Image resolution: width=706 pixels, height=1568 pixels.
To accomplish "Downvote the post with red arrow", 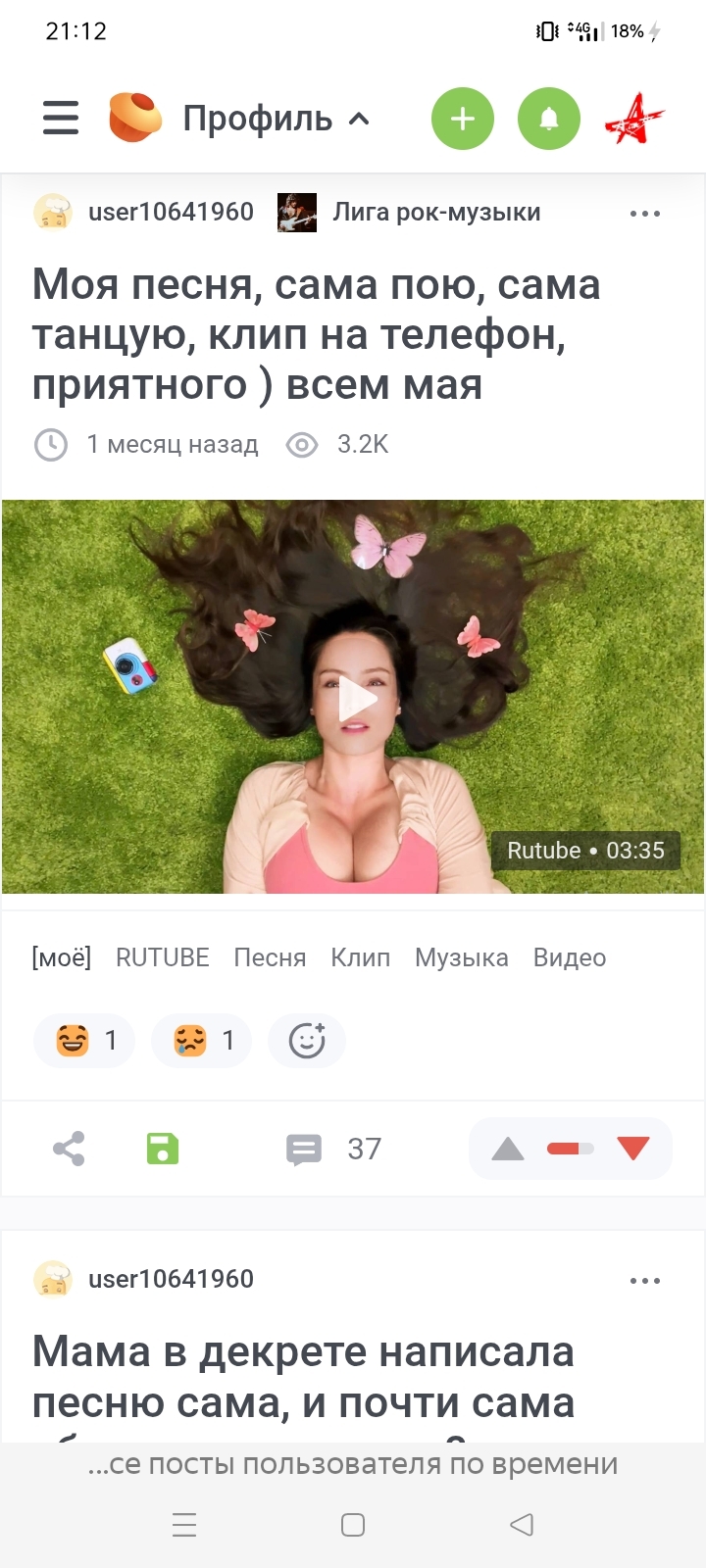I will tap(633, 1149).
